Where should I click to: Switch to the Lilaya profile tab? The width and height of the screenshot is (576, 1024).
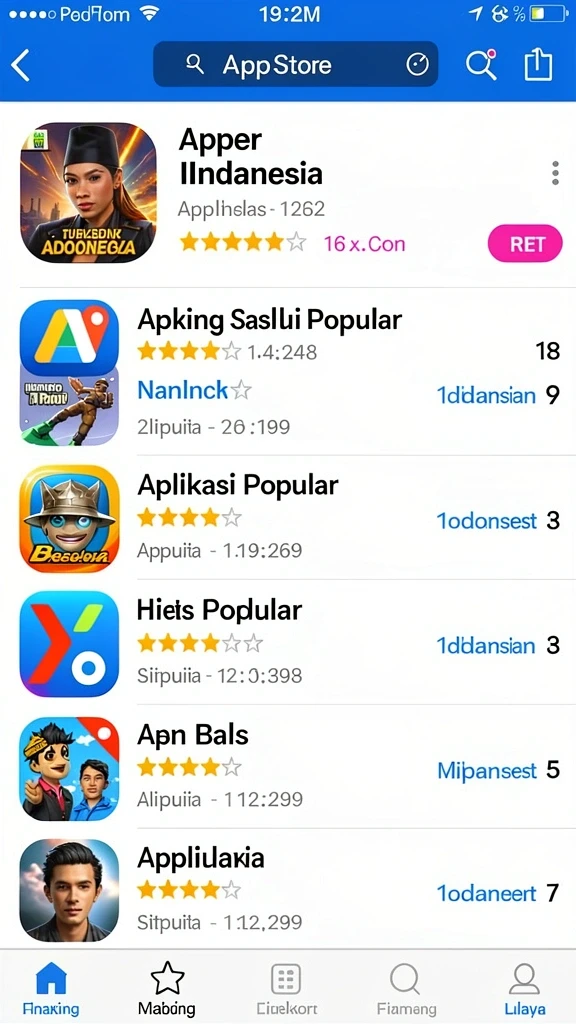pos(524,989)
